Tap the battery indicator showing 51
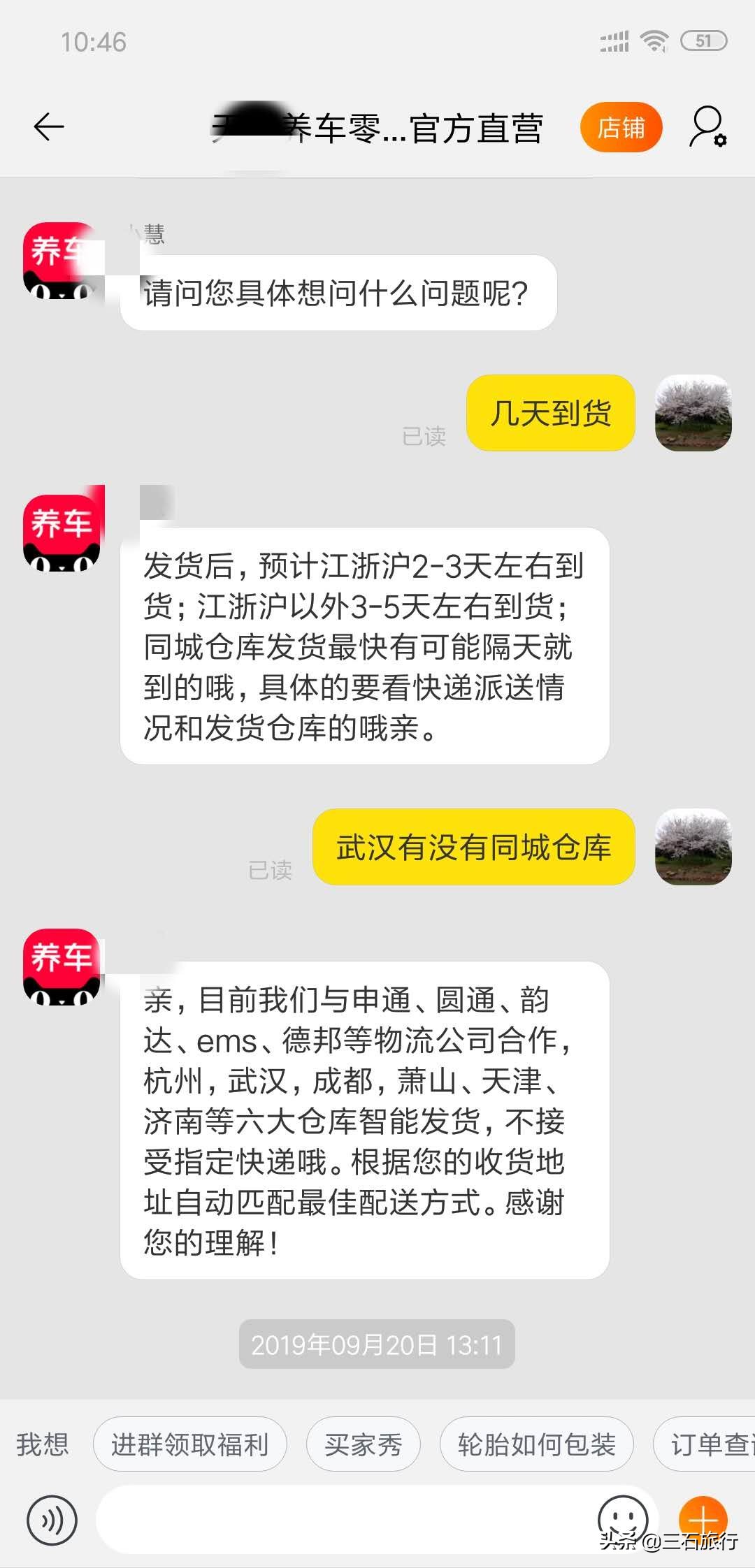The width and height of the screenshot is (755, 1568). (706, 41)
